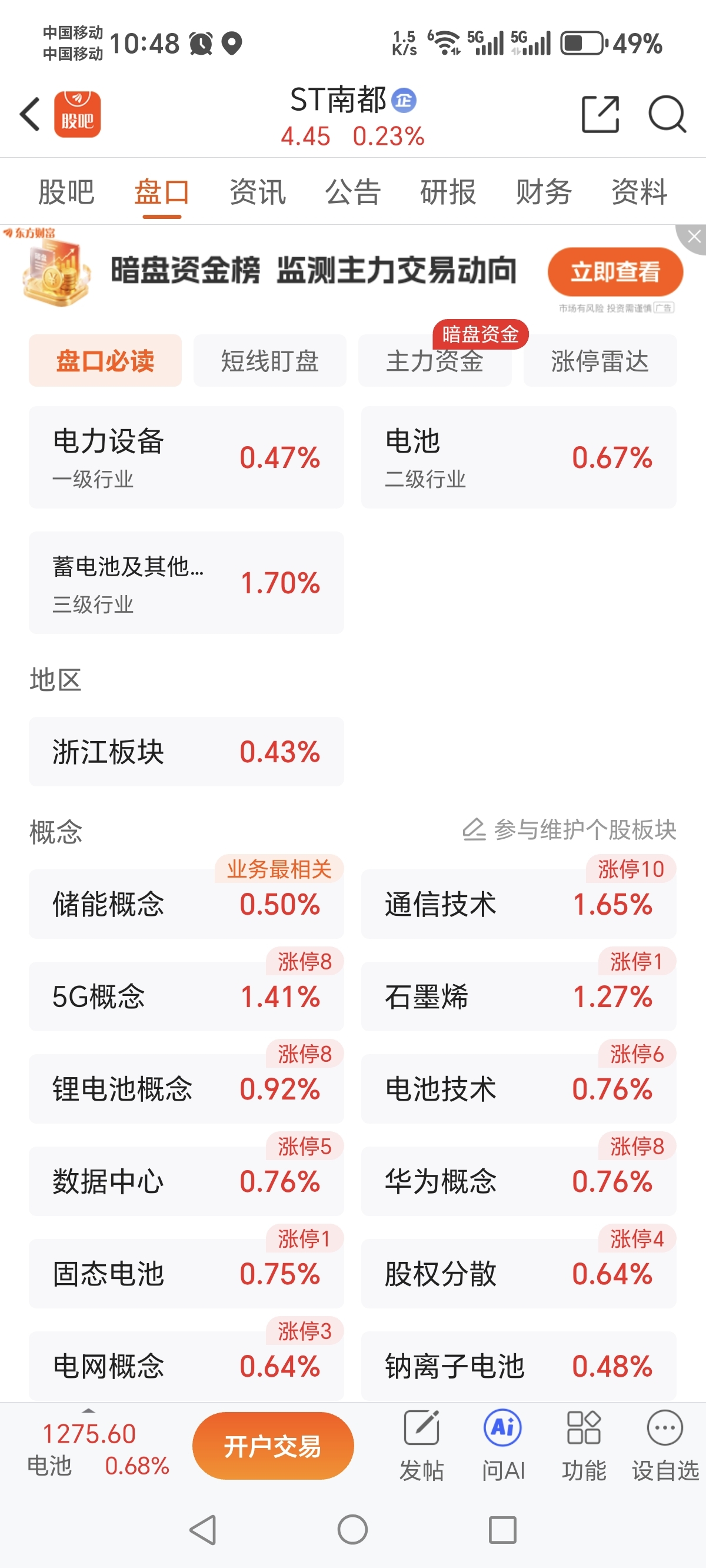
Task: Ask the AI via 问AI
Action: [x=502, y=1445]
